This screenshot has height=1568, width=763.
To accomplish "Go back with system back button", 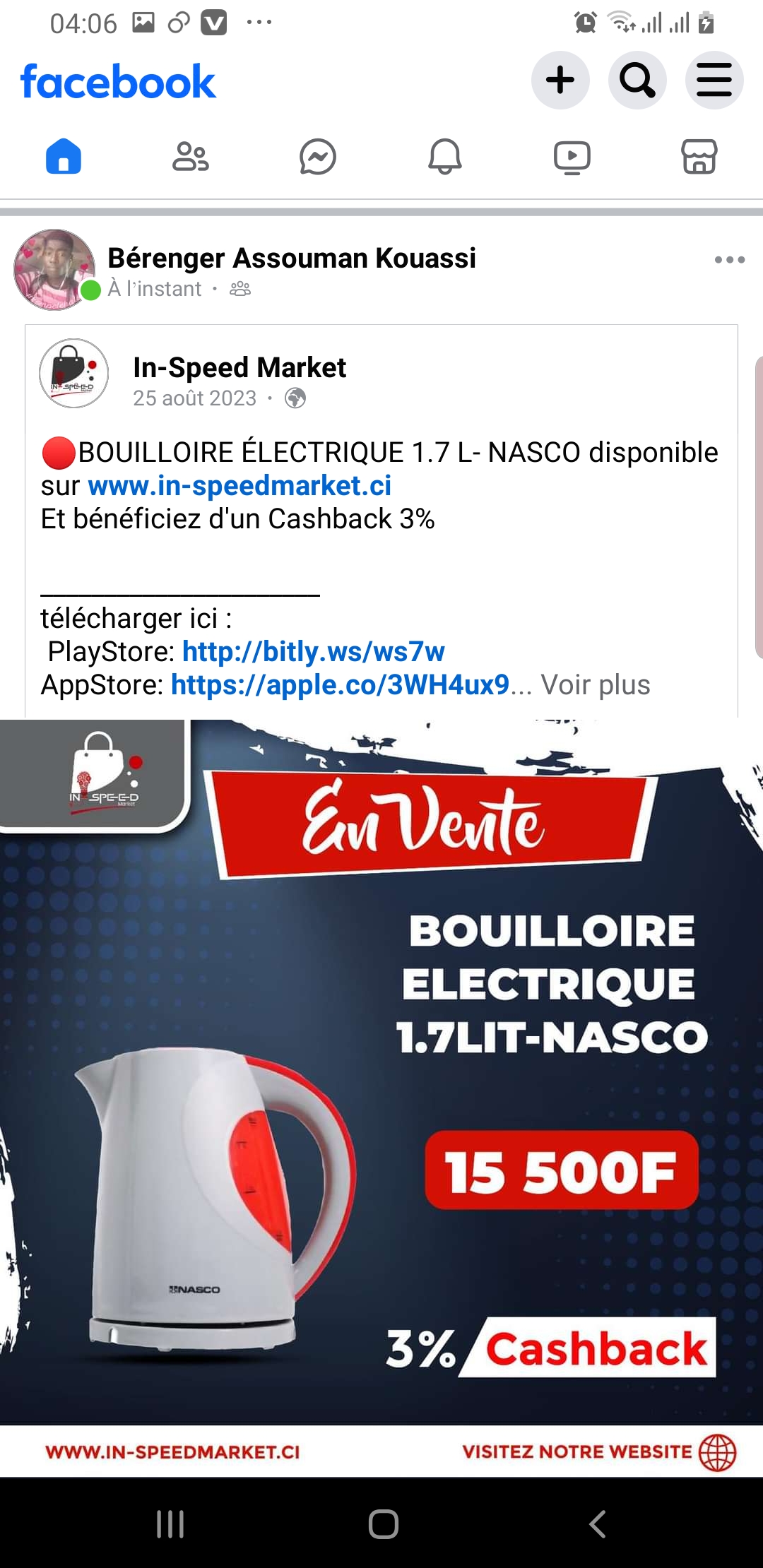I will (598, 1524).
